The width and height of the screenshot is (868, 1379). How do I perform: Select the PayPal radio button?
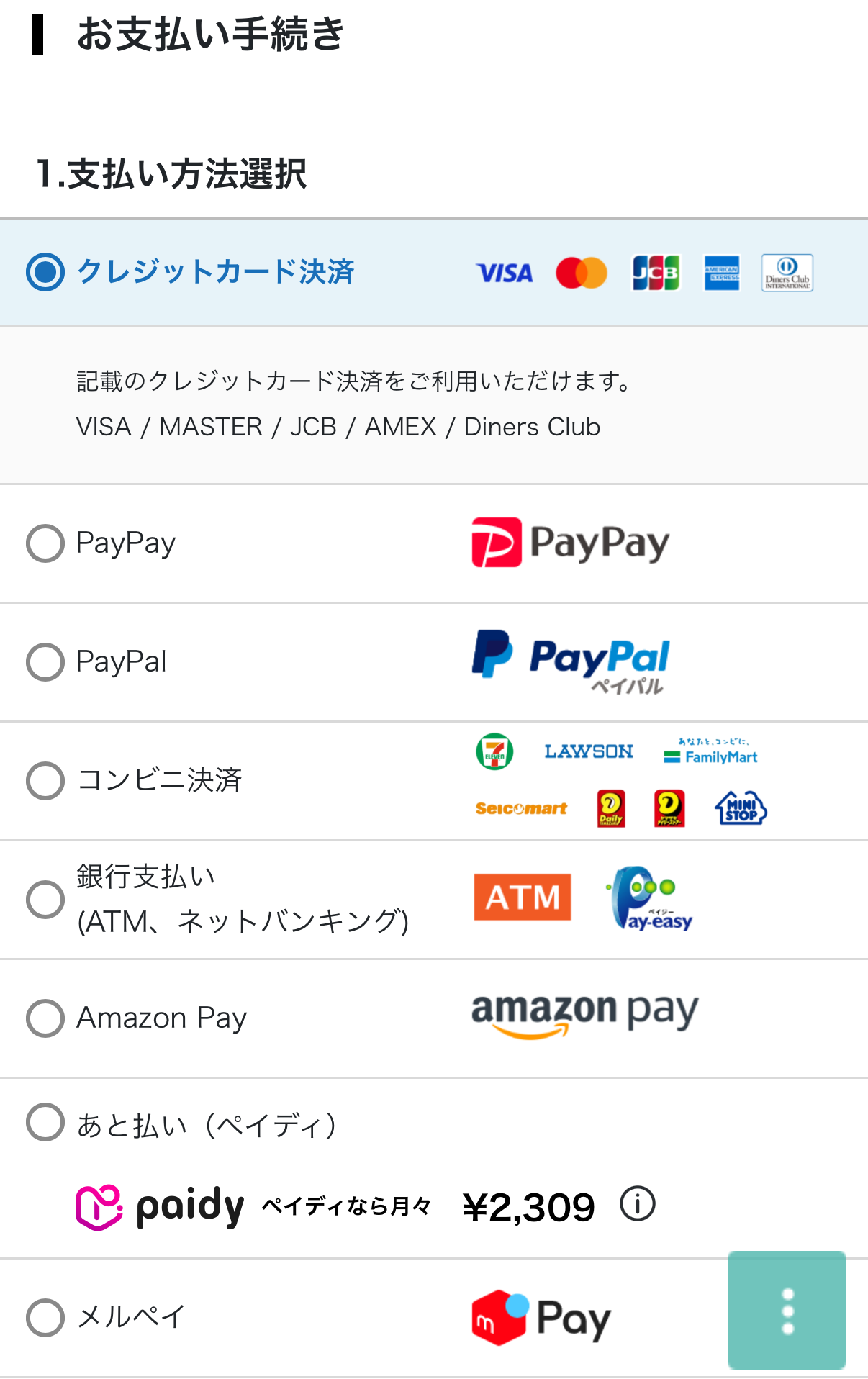click(45, 662)
